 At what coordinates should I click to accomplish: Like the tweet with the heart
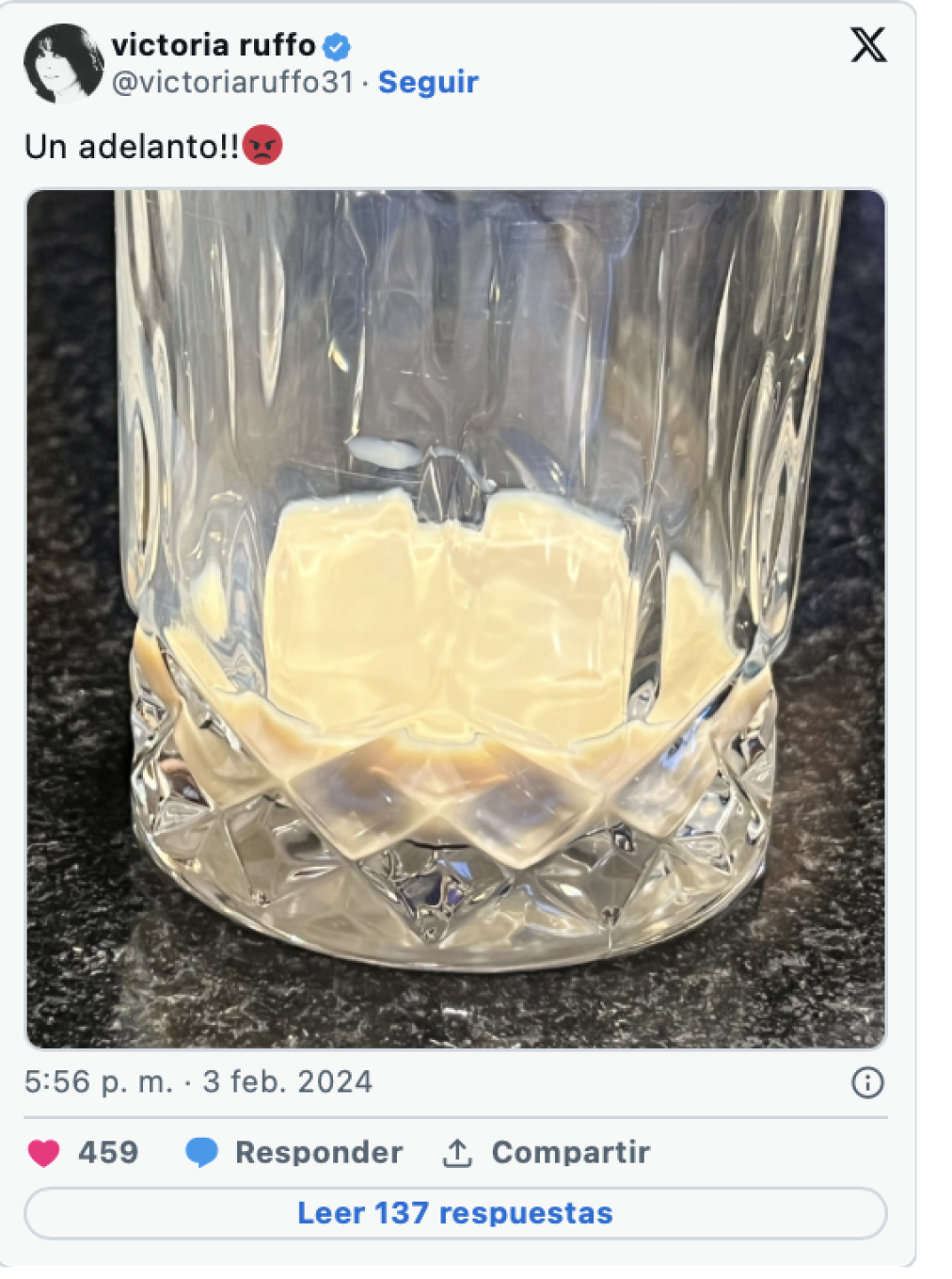[x=44, y=1153]
